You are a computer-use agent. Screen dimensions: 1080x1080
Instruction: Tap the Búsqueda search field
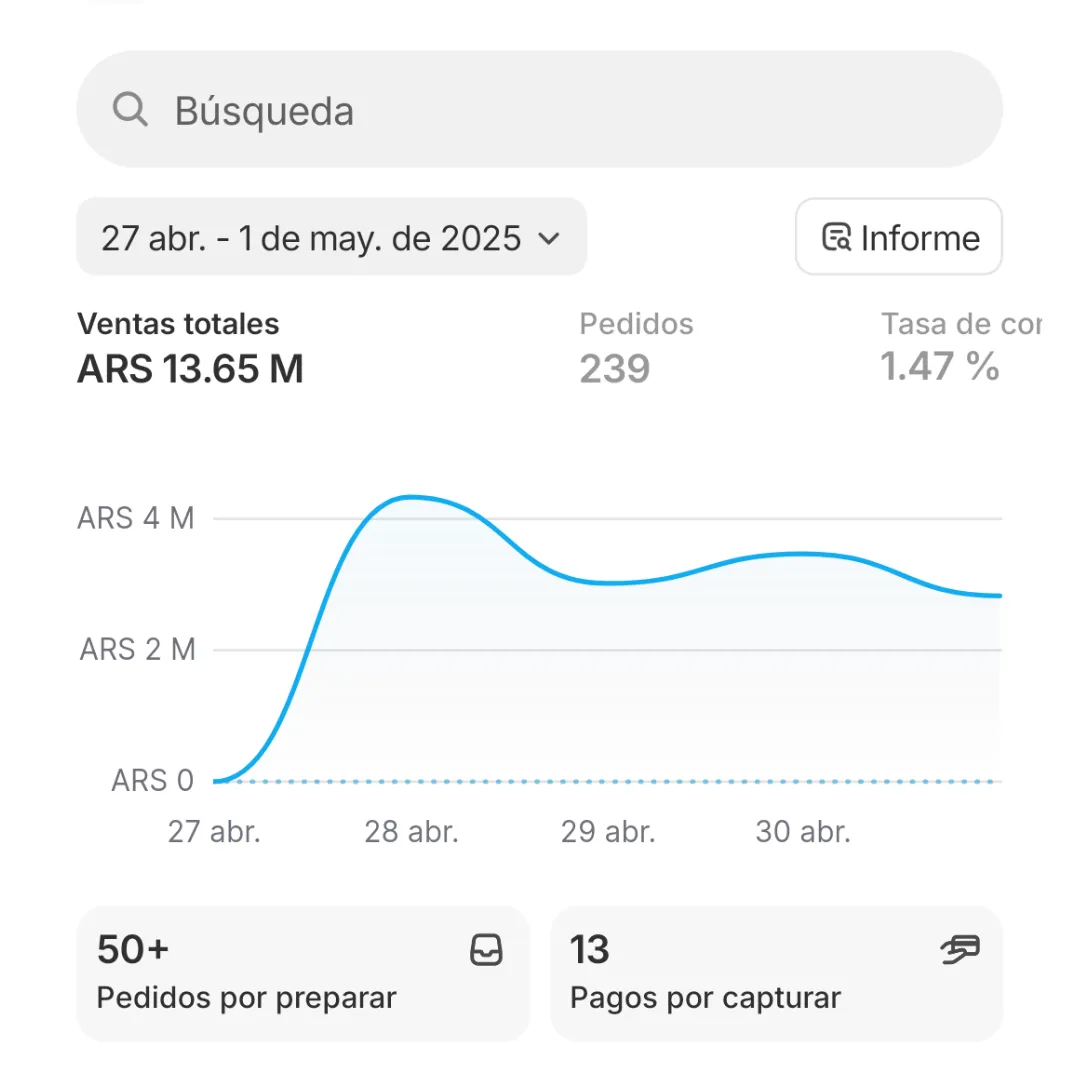coord(539,110)
